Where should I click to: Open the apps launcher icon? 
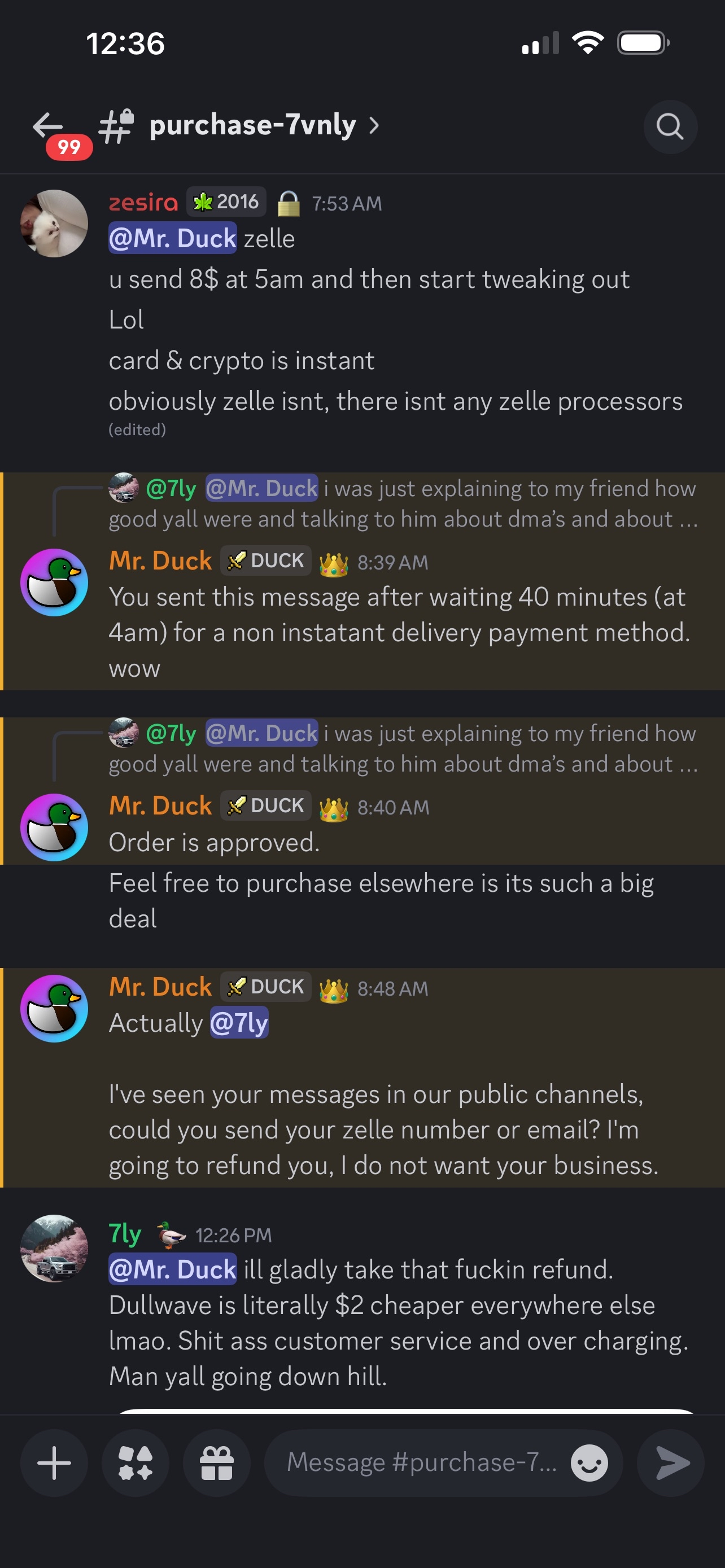(x=135, y=1462)
